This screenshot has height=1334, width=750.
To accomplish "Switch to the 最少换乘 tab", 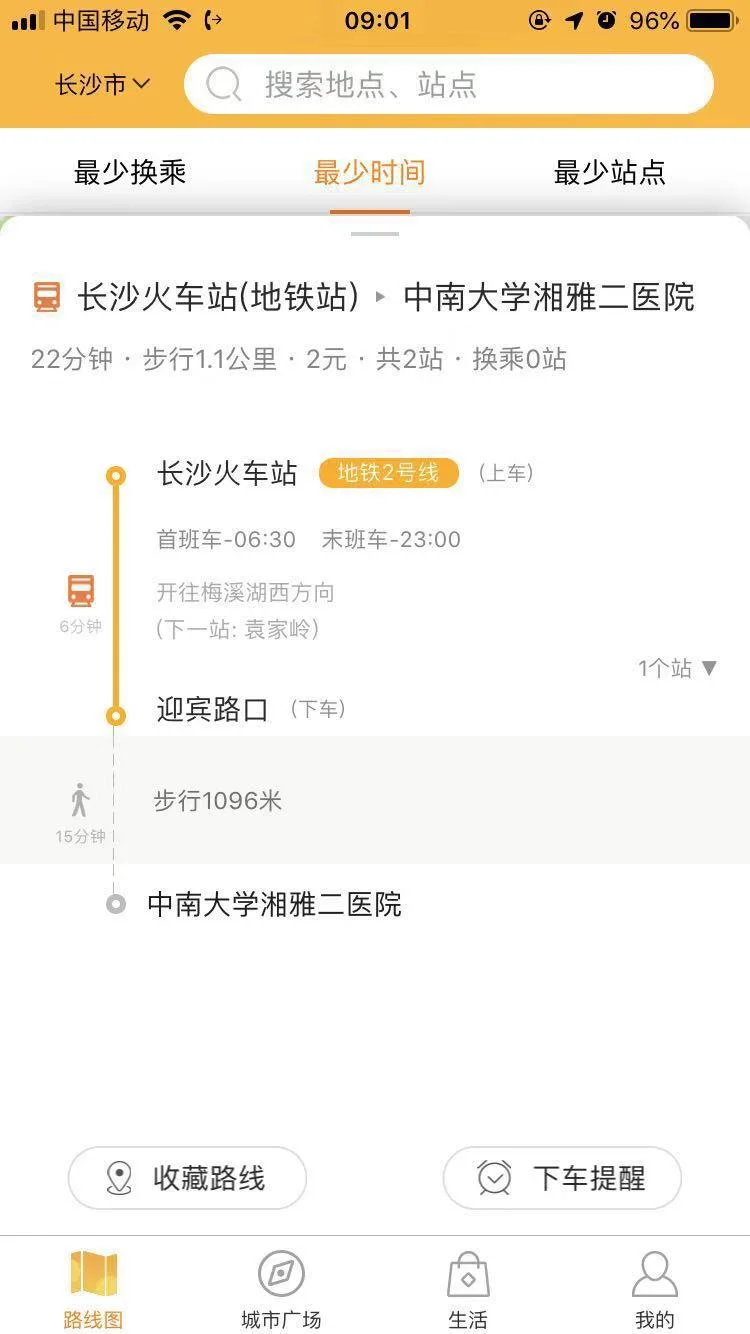I will pyautogui.click(x=128, y=172).
